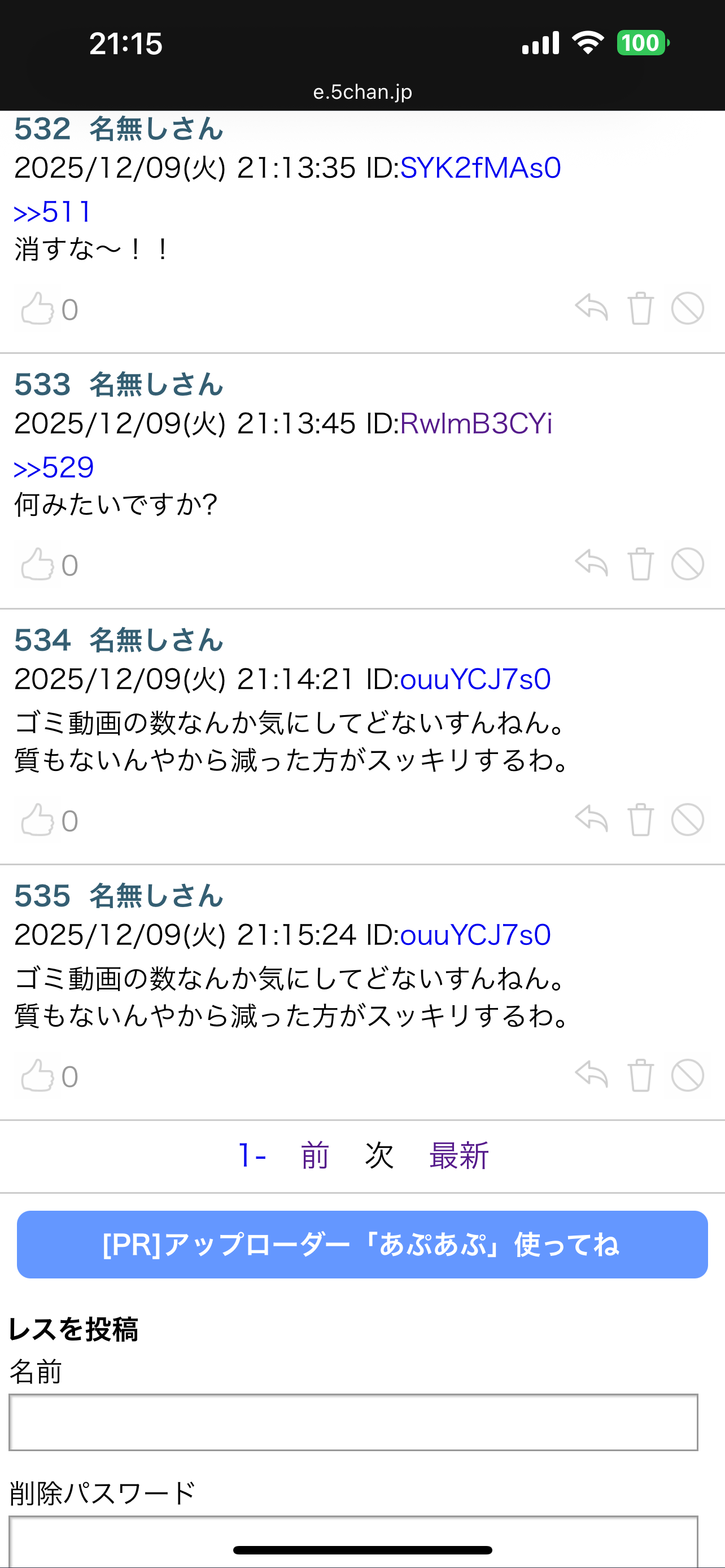725x1568 pixels.
Task: Toggle block for post 534's poster
Action: [x=687, y=821]
